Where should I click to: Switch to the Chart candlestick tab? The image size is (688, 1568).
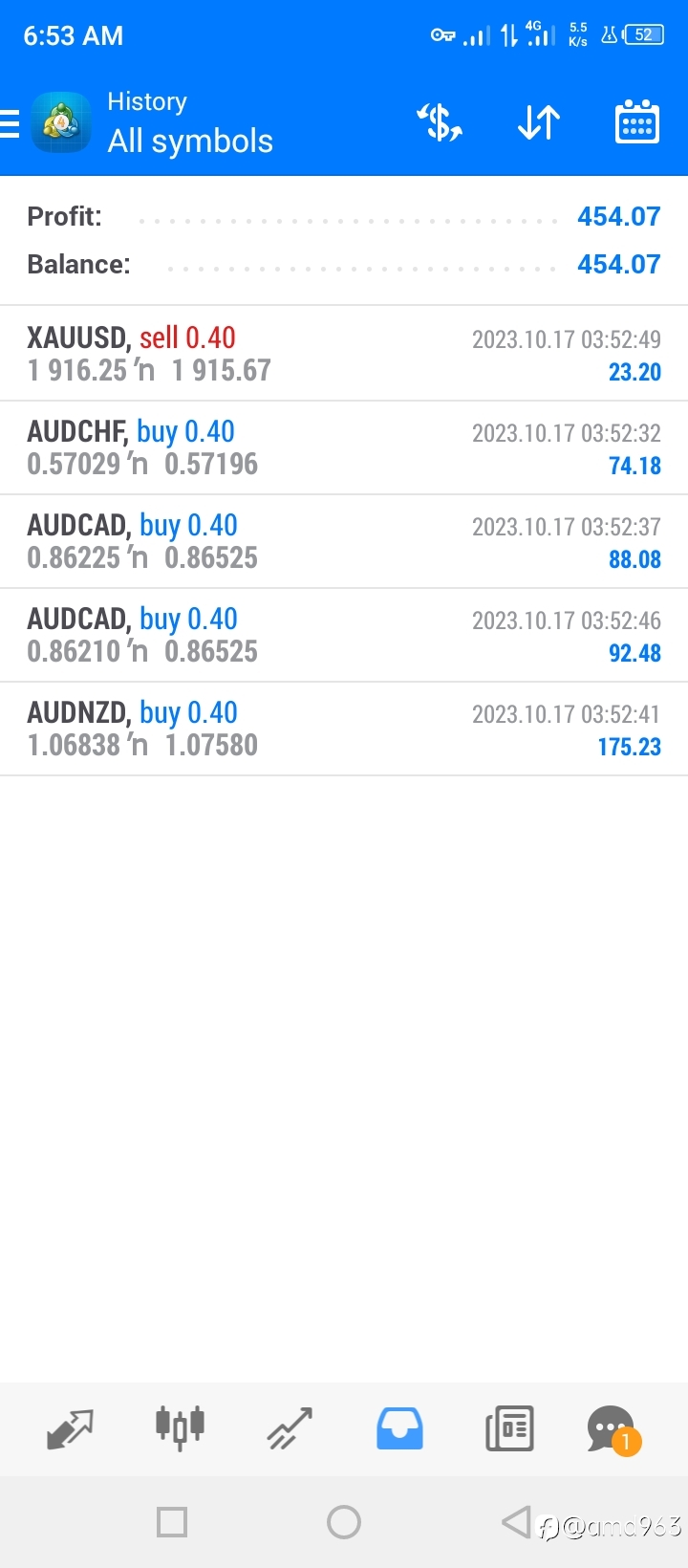180,1428
